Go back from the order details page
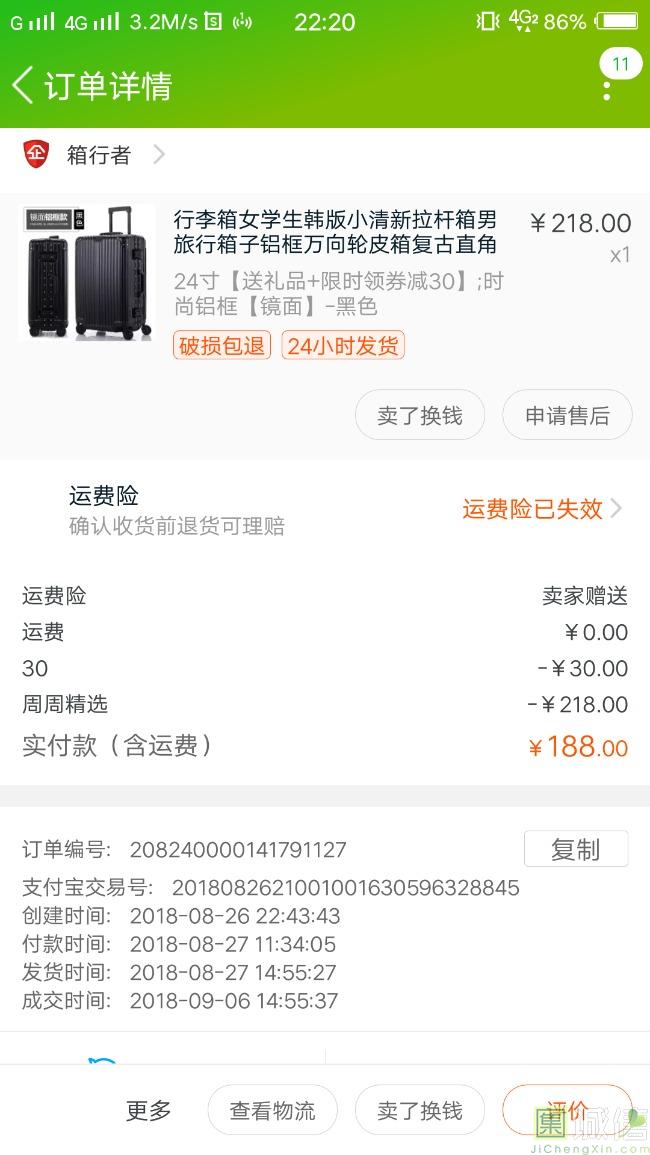 coord(24,85)
